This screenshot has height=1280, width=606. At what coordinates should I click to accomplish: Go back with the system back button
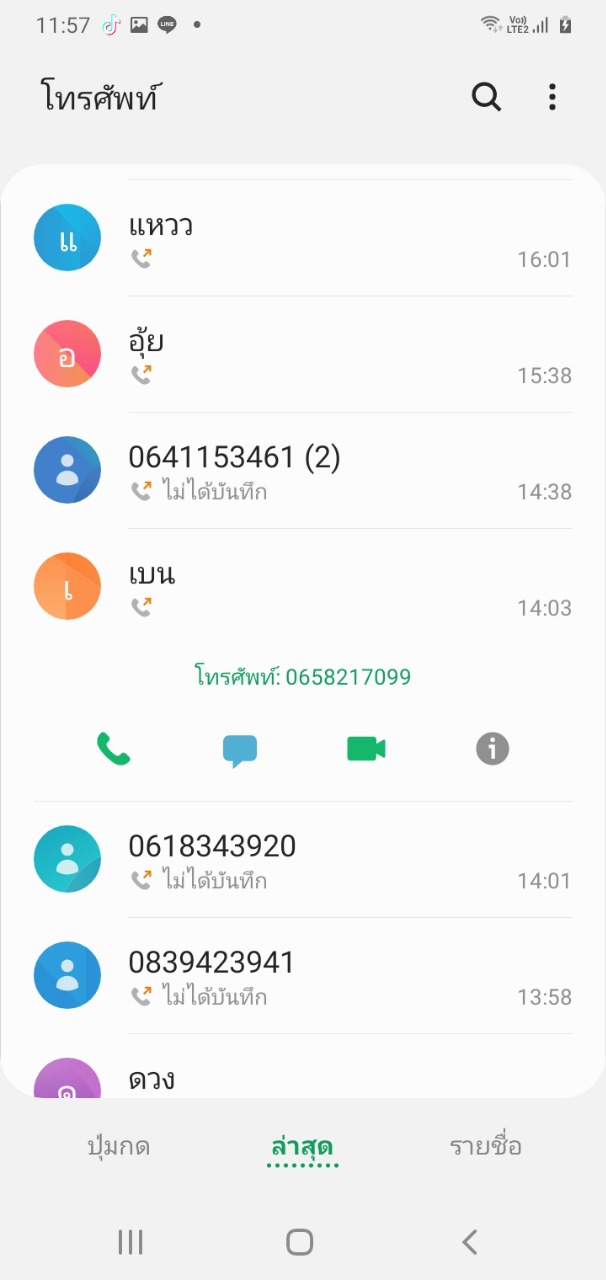coord(469,1242)
